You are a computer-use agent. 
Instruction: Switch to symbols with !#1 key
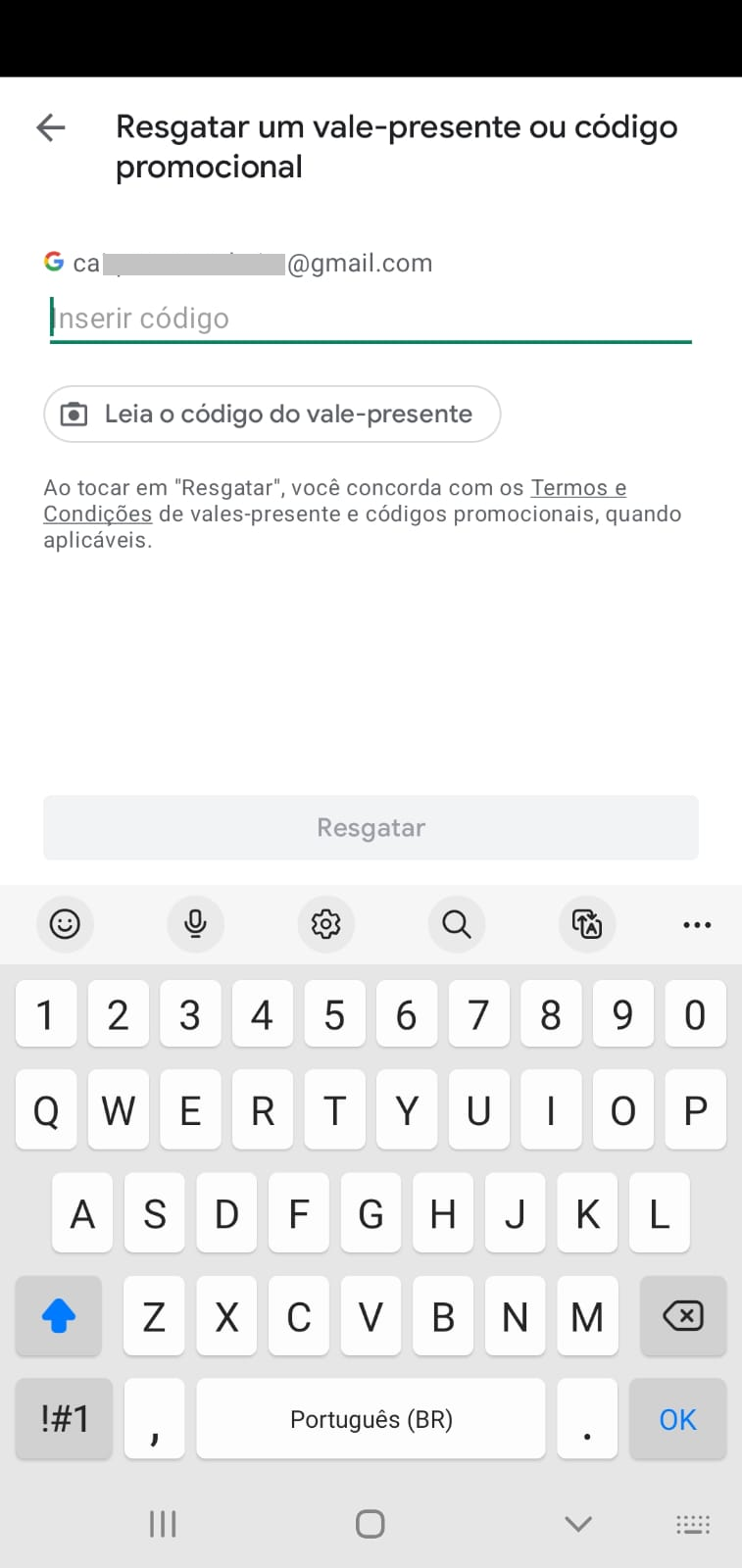click(x=65, y=1419)
